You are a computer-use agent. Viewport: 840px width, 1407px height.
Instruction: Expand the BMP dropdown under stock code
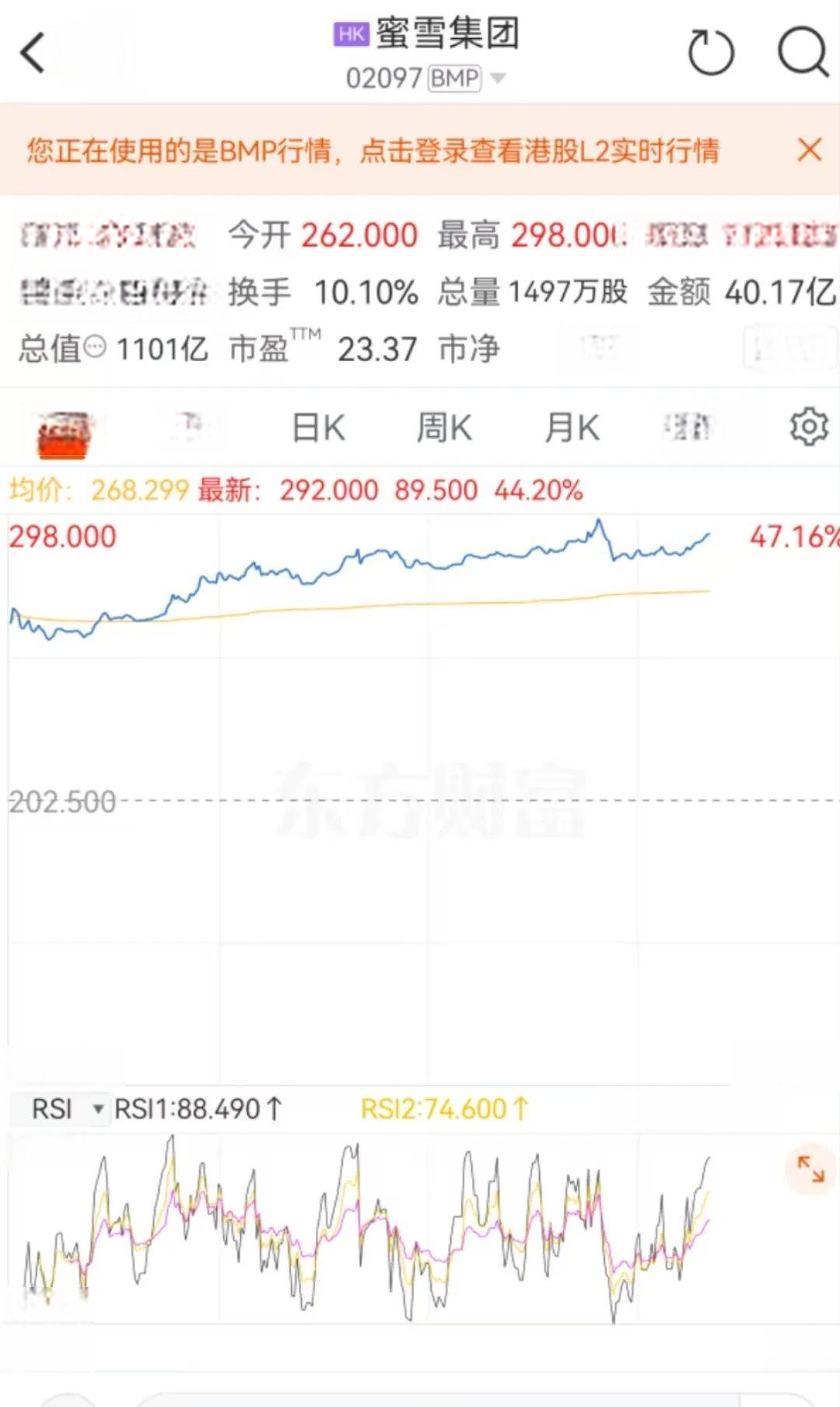click(x=499, y=78)
